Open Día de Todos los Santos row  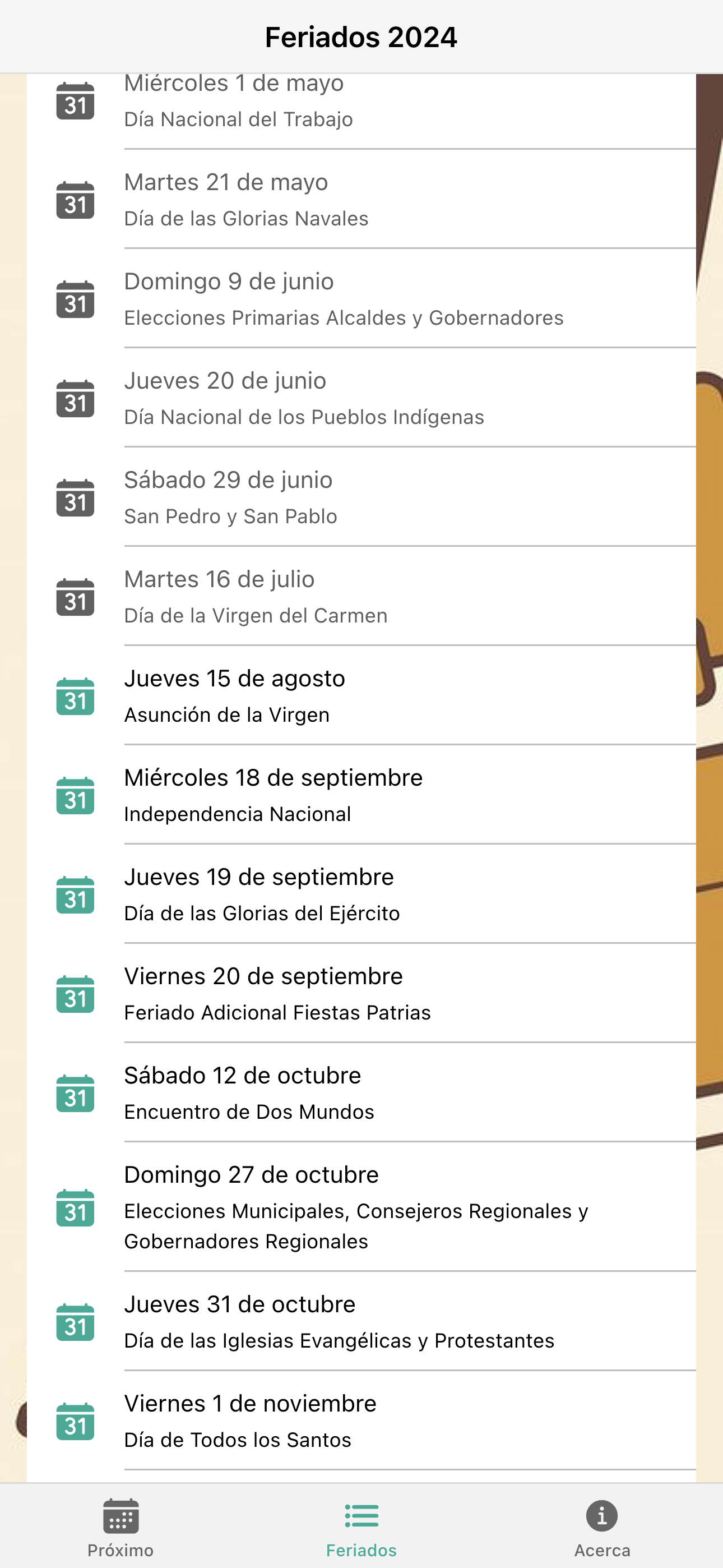pyautogui.click(x=361, y=1420)
